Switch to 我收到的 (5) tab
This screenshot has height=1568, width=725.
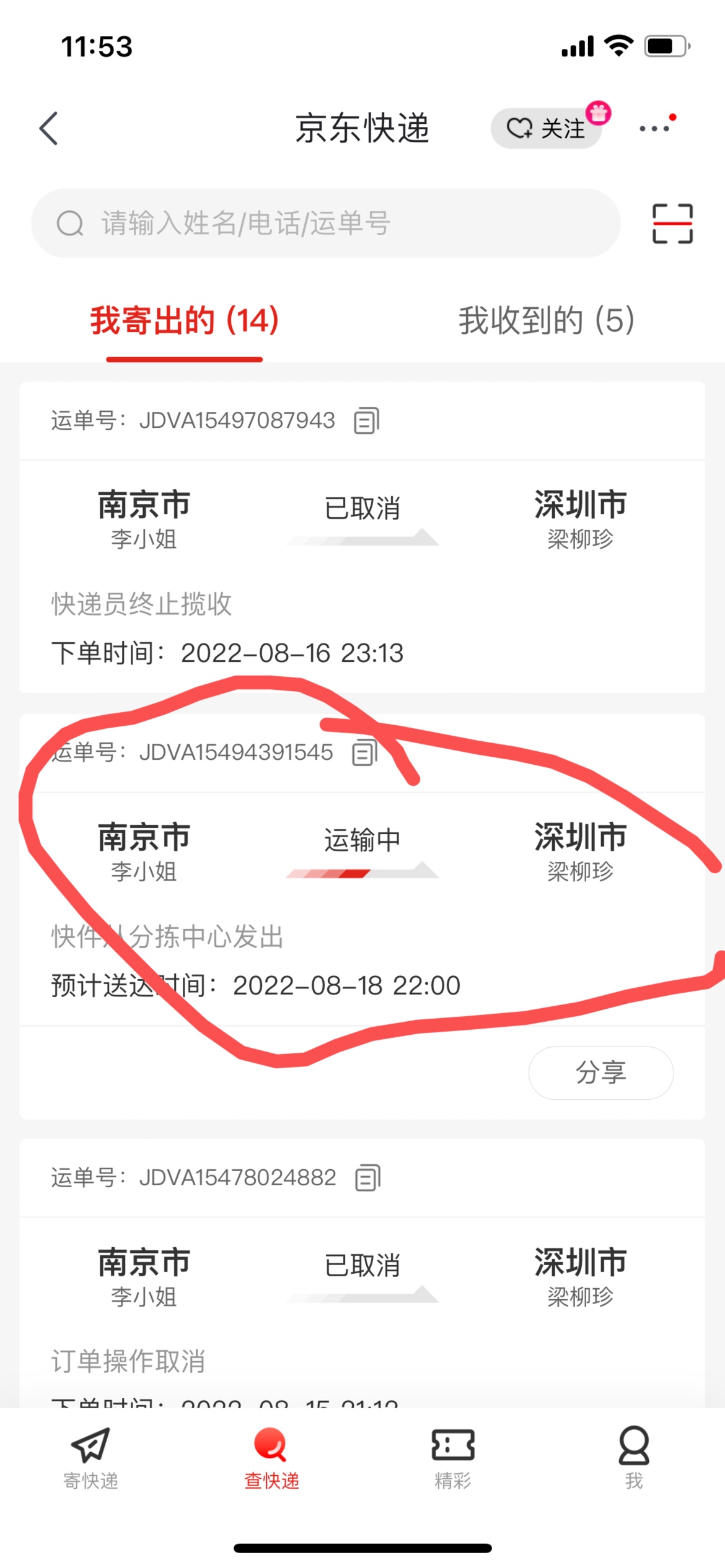click(546, 321)
